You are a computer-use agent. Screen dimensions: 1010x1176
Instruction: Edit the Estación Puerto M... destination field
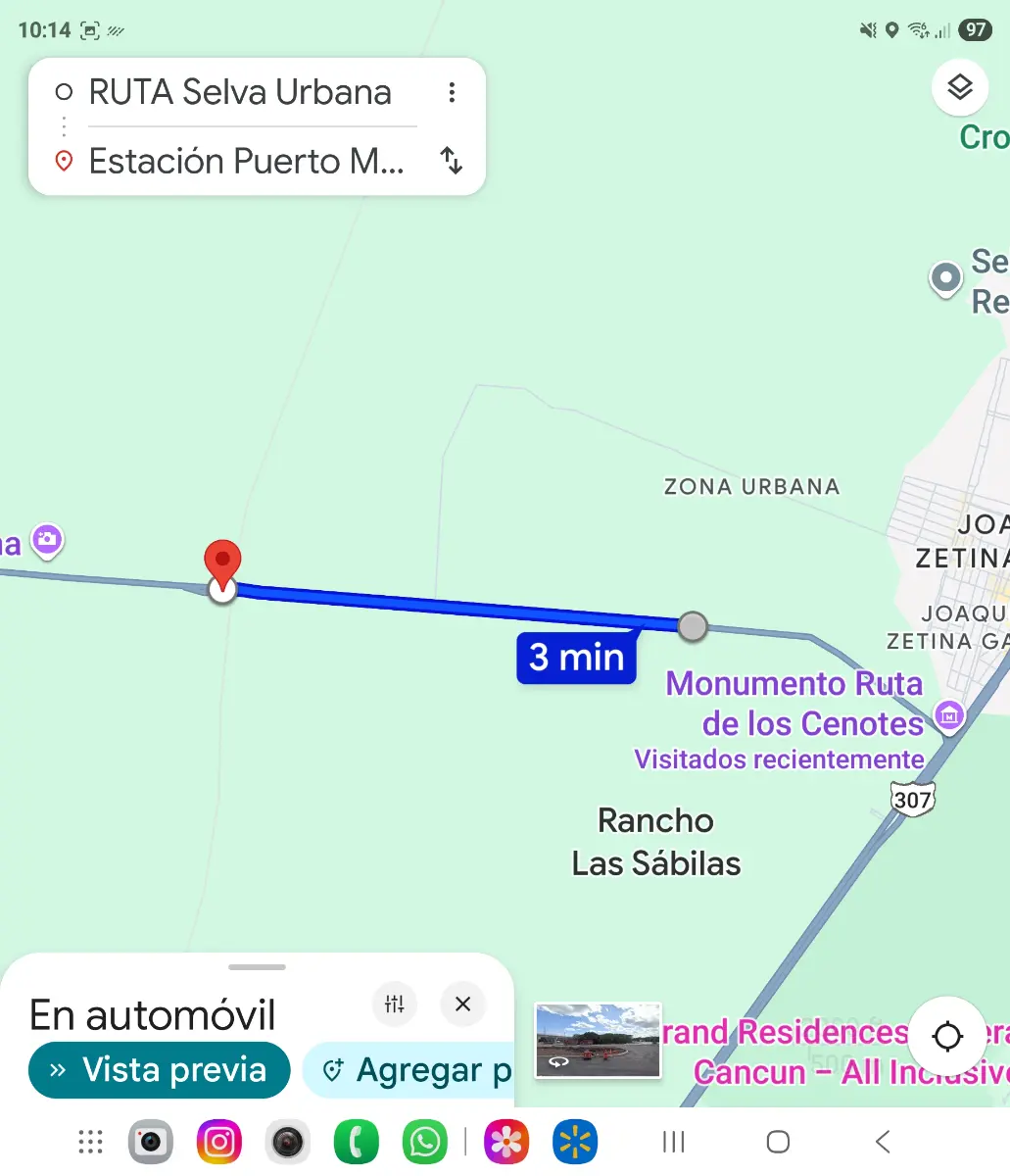[246, 161]
